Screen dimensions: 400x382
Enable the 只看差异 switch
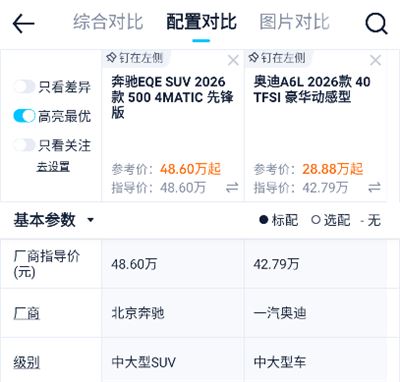24,87
